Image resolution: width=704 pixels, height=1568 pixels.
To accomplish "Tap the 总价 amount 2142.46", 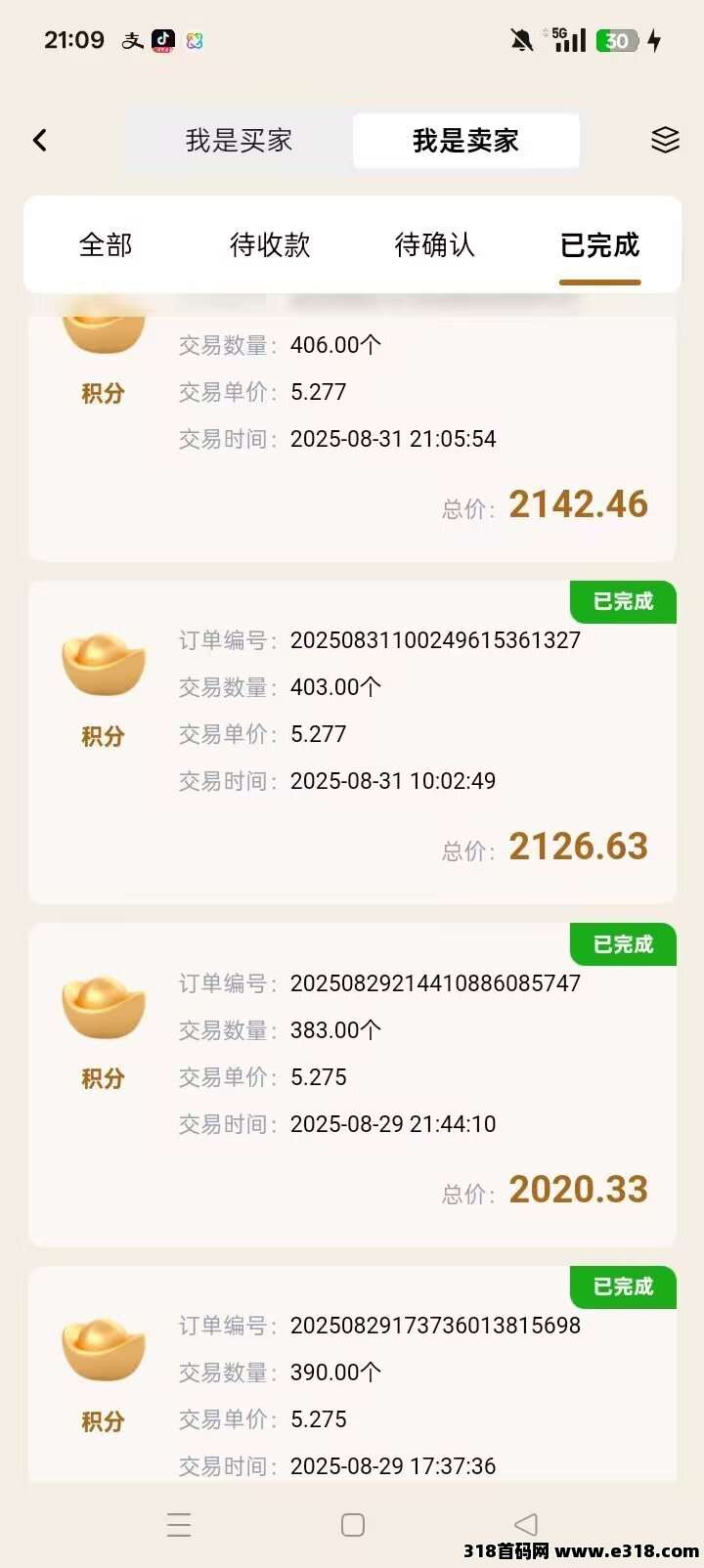I will point(578,503).
